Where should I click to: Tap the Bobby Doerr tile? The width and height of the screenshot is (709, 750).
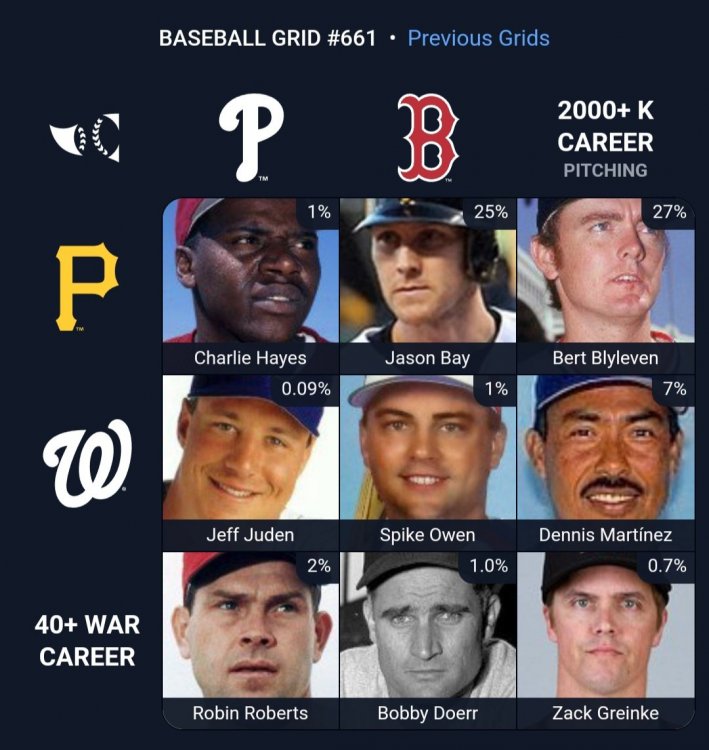coord(427,640)
